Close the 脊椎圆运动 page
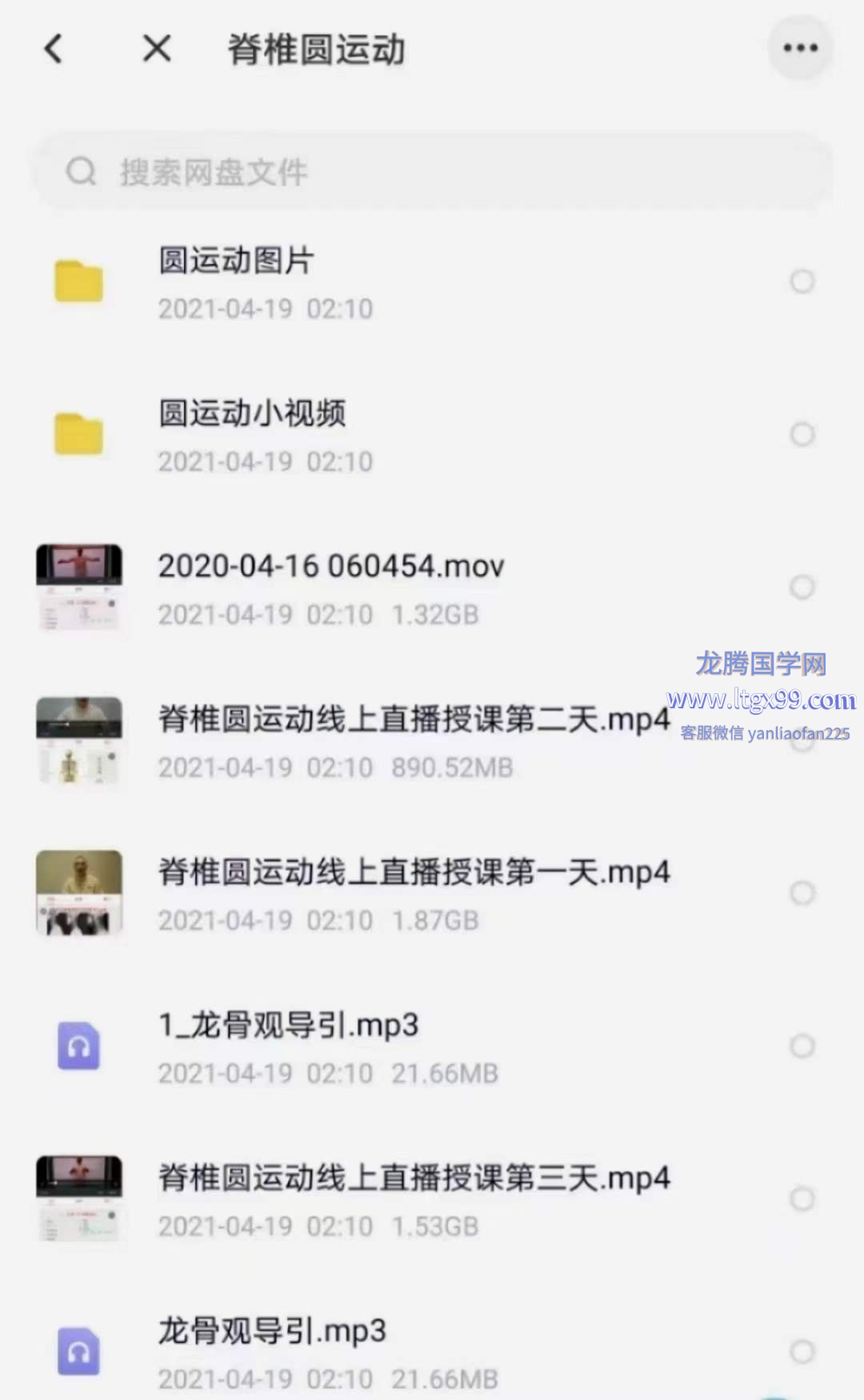This screenshot has width=864, height=1400. pos(157,49)
